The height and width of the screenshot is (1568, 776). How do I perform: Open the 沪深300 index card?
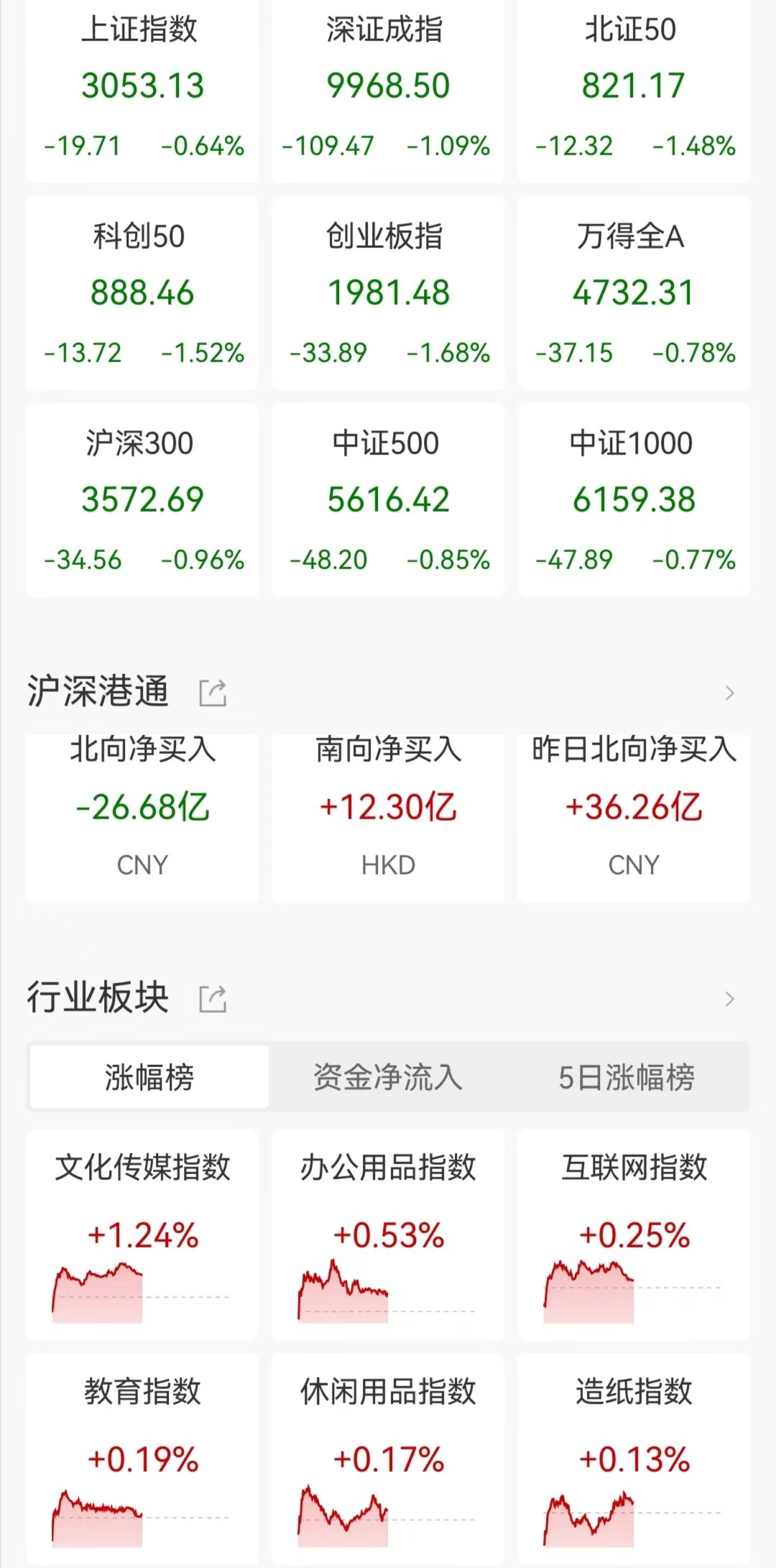(142, 500)
